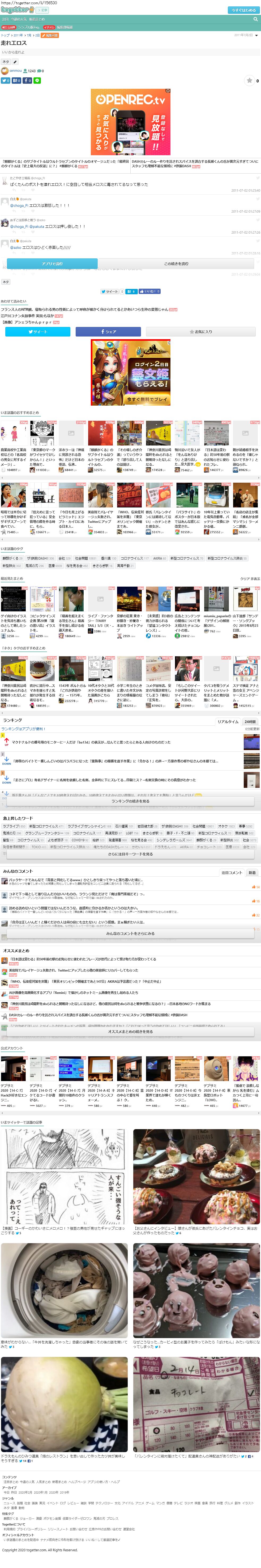Add this matome to favorites with star

249,80
